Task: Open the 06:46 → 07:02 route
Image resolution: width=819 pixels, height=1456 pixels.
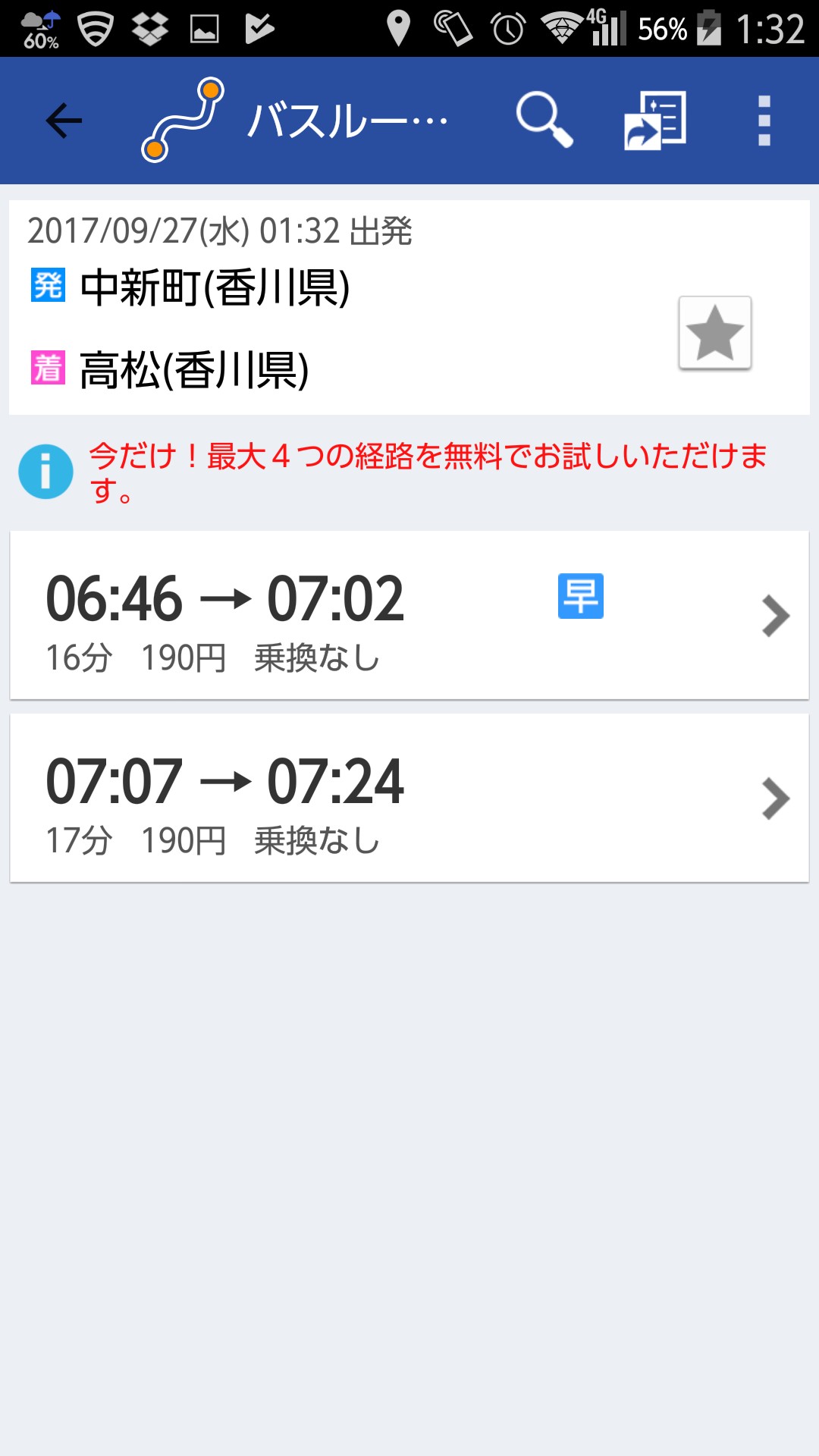Action: click(409, 615)
